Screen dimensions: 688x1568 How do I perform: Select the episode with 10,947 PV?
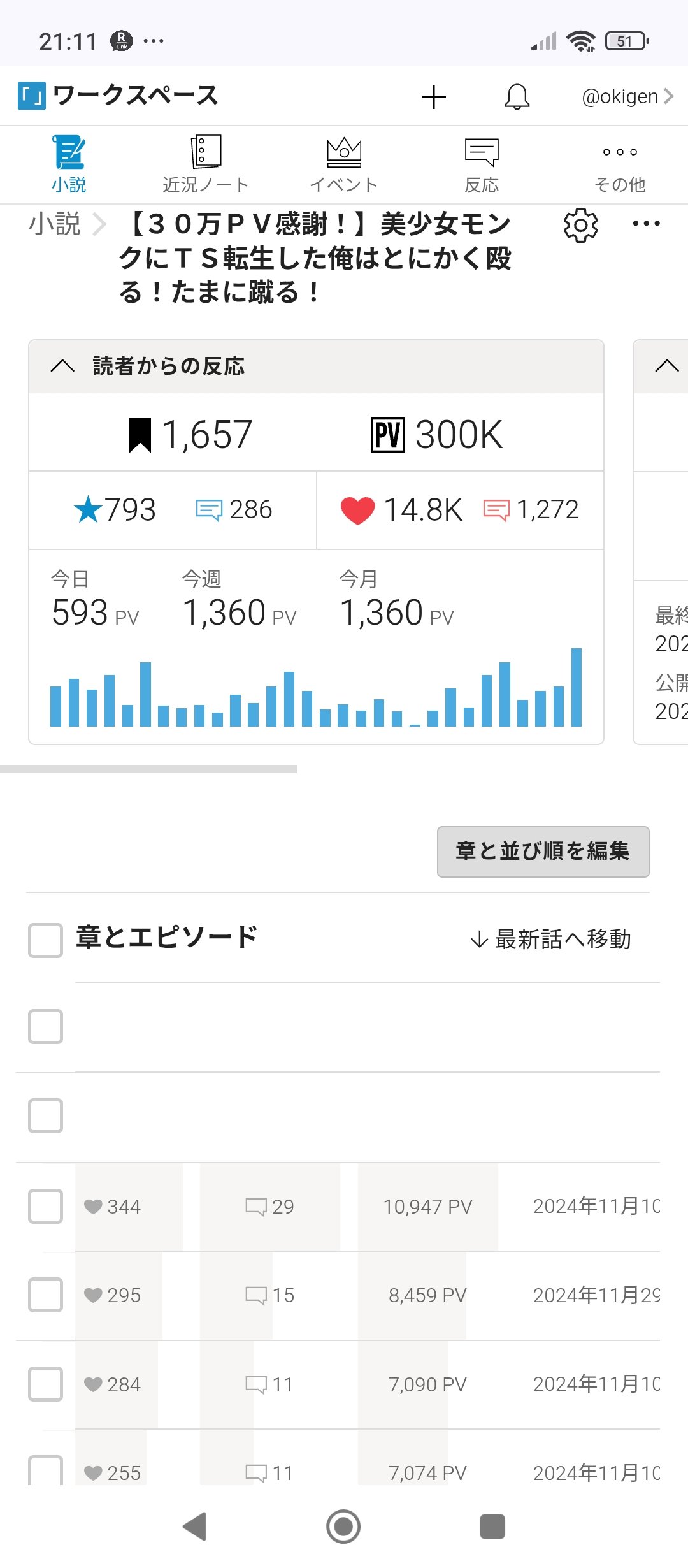pos(45,1206)
